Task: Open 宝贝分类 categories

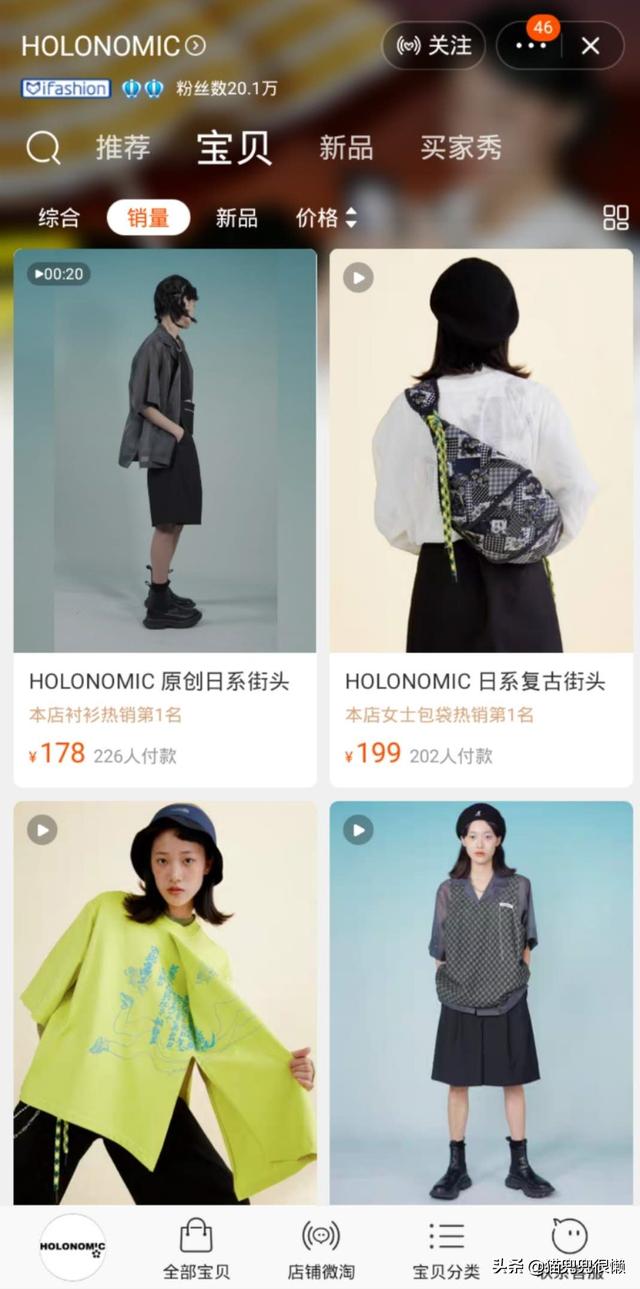Action: pos(446,1250)
